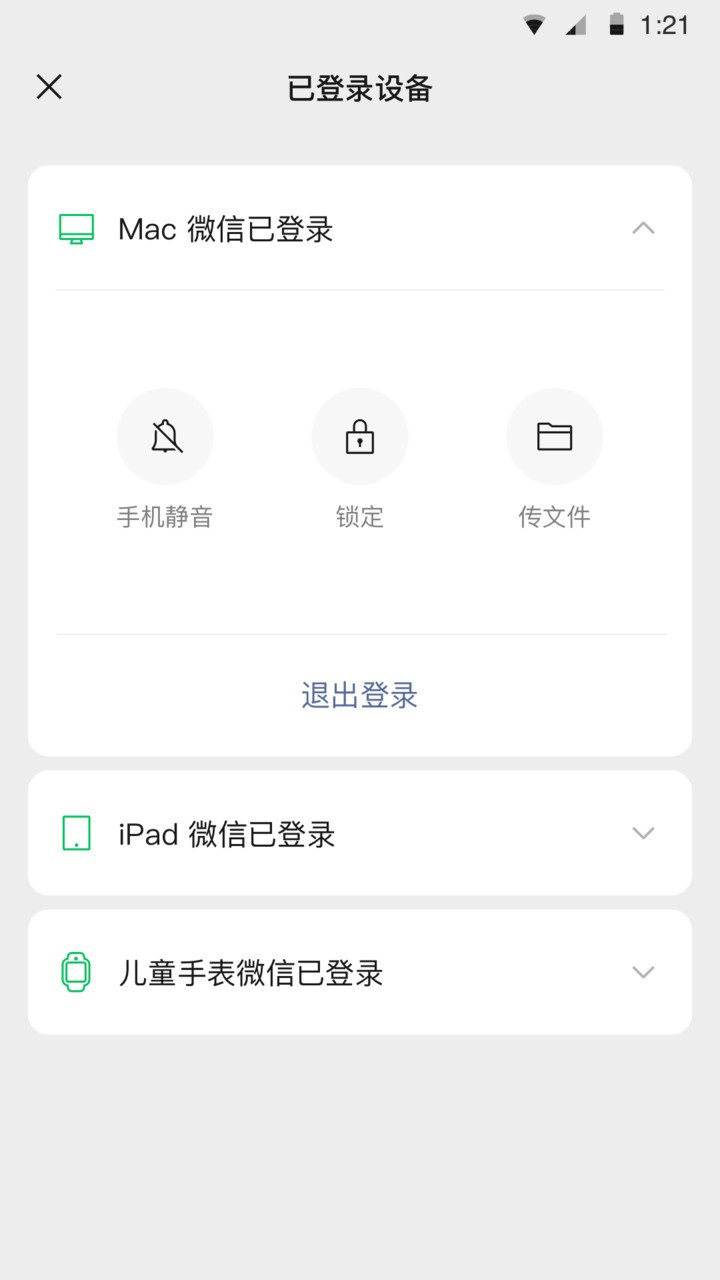This screenshot has height=1280, width=720.
Task: Click the green Mac monitor icon
Action: click(75, 228)
